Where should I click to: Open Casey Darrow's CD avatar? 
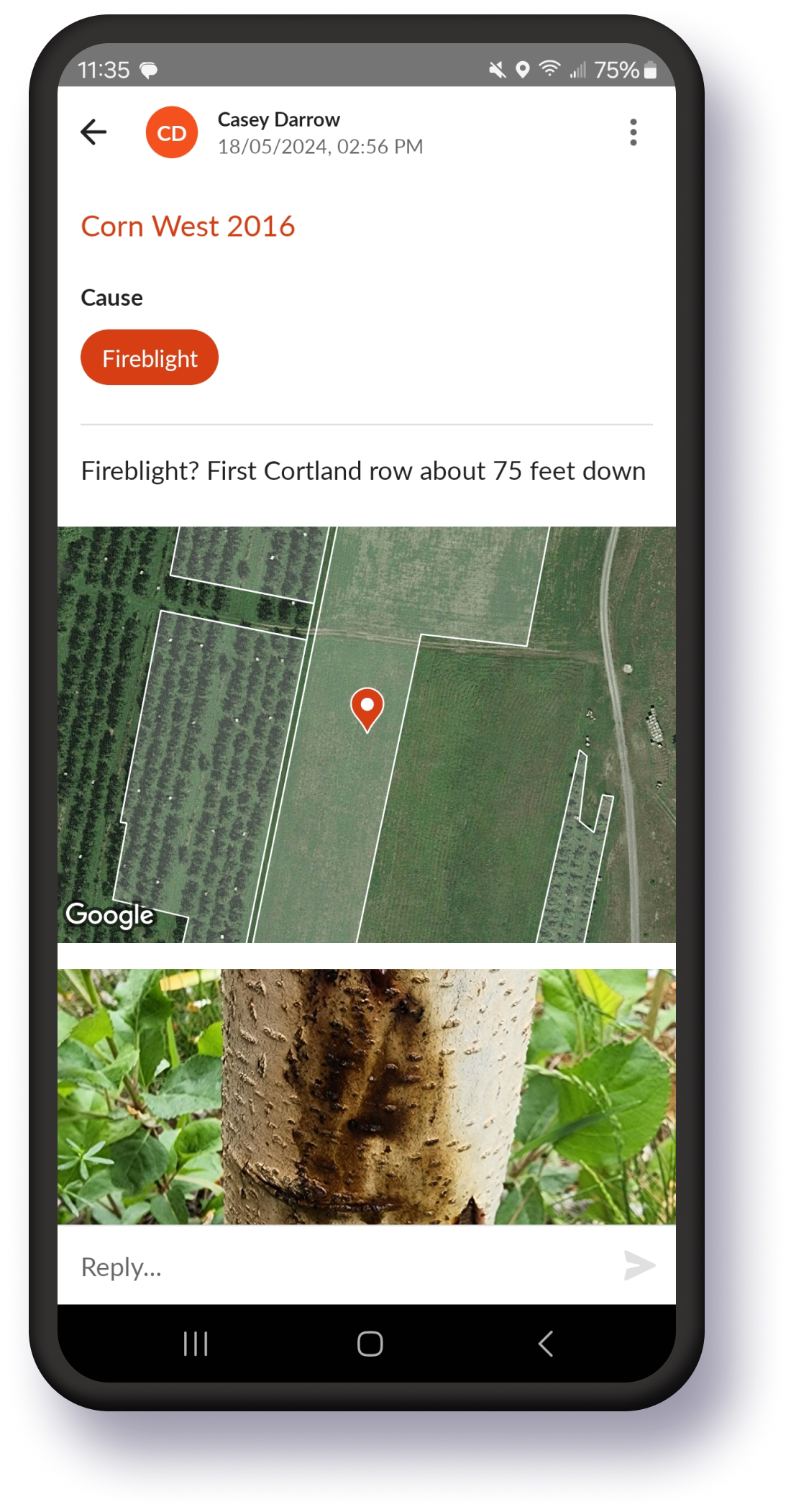(x=172, y=132)
